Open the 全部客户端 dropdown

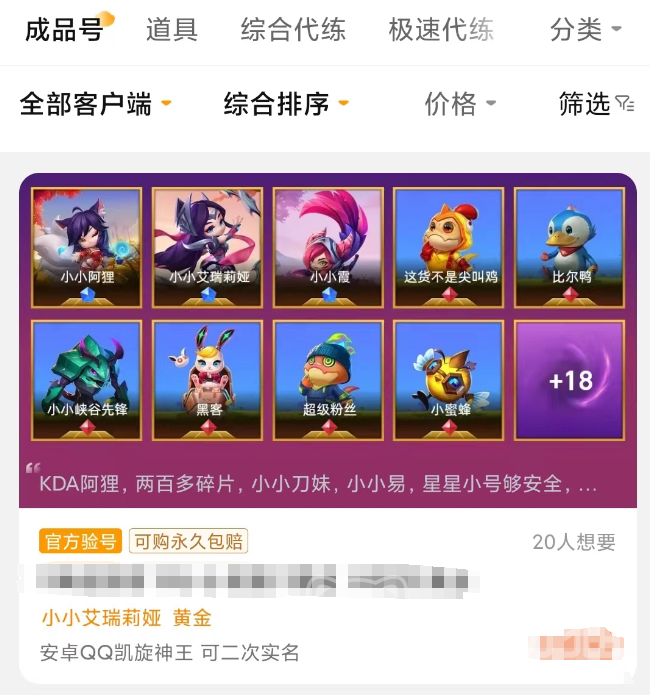[95, 103]
